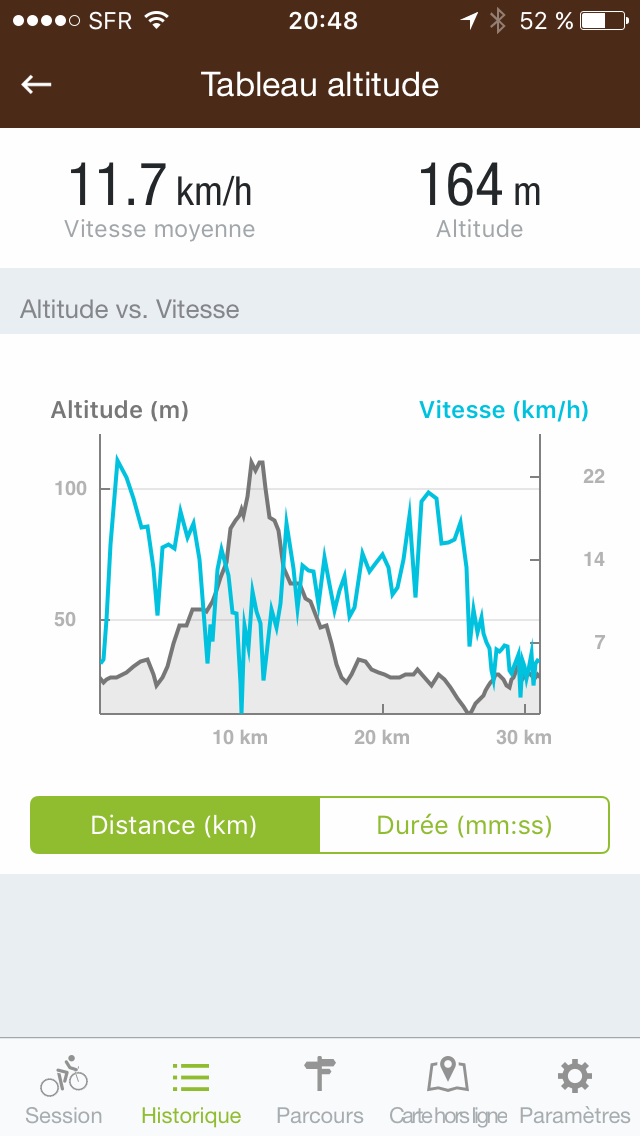Open the Session tab
Image resolution: width=640 pixels, height=1136 pixels.
64,1090
